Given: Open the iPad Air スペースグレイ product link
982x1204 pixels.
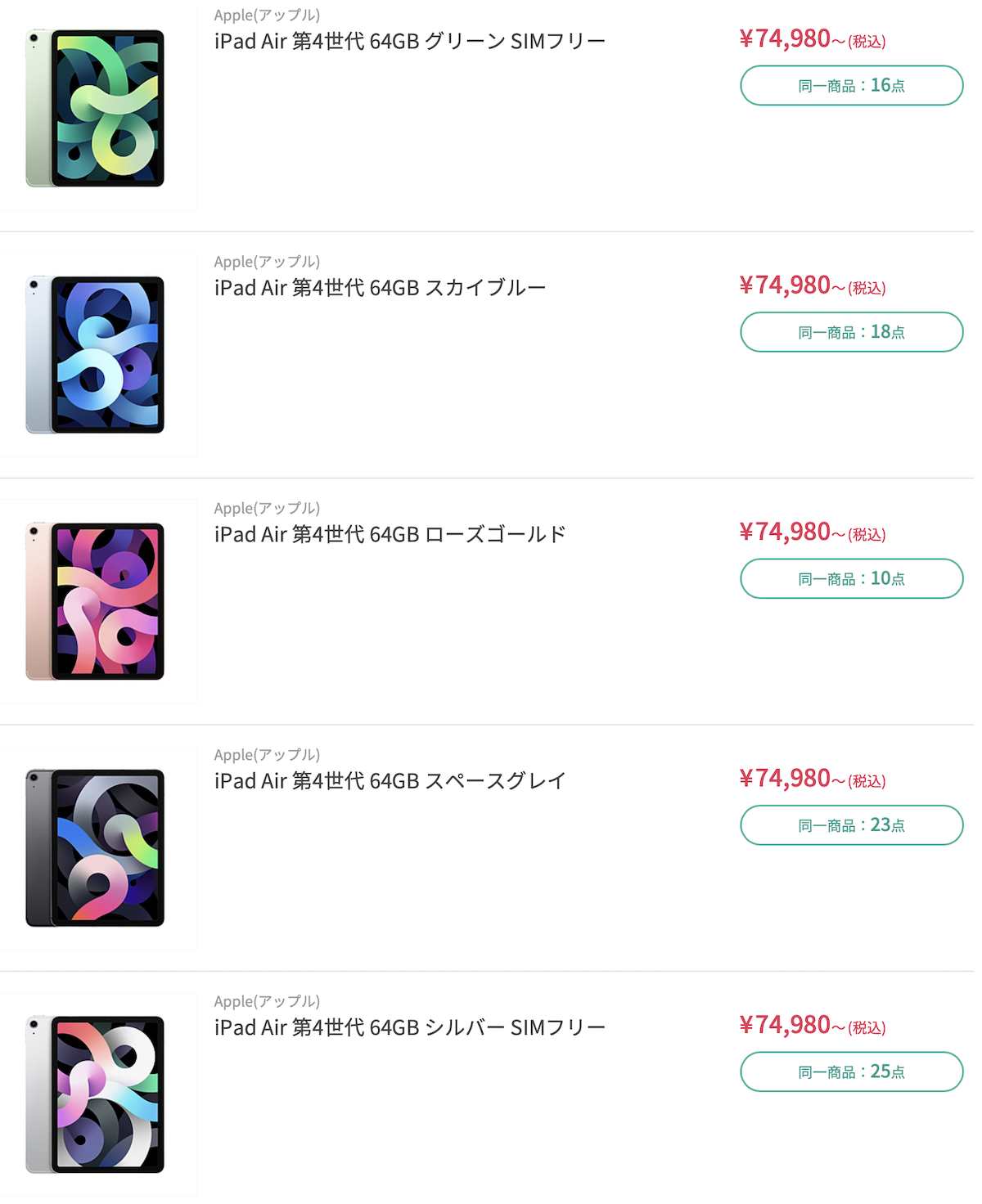Looking at the screenshot, I should click(389, 780).
